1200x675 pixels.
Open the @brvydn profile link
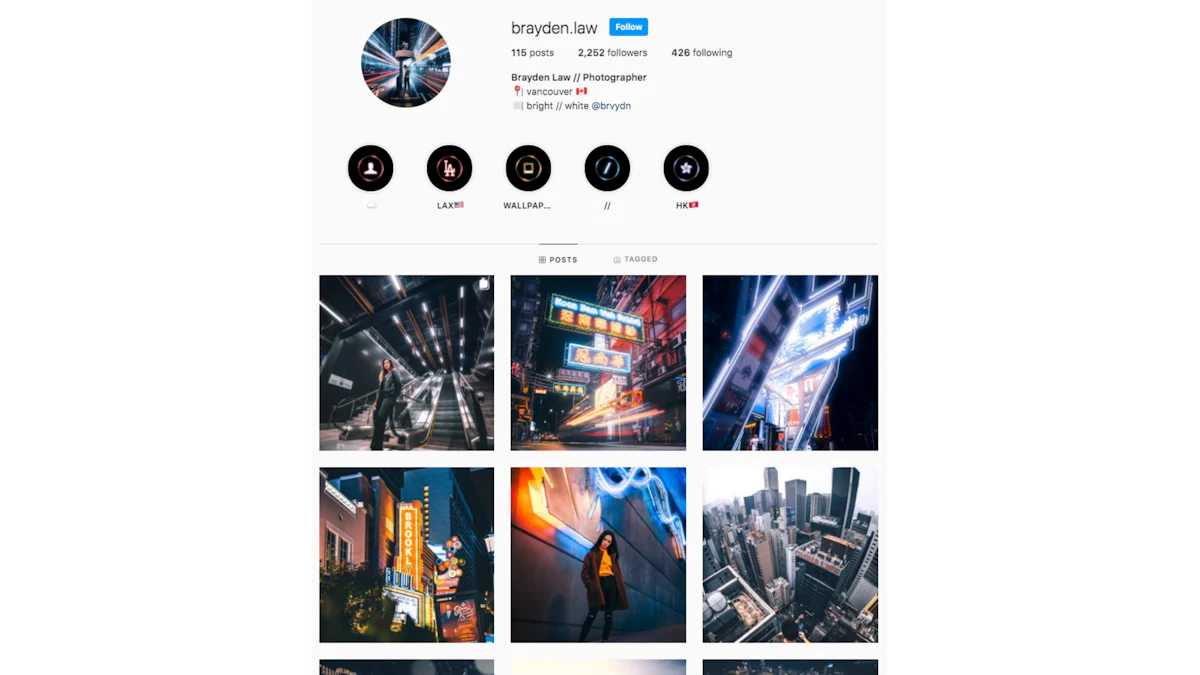[x=611, y=106]
